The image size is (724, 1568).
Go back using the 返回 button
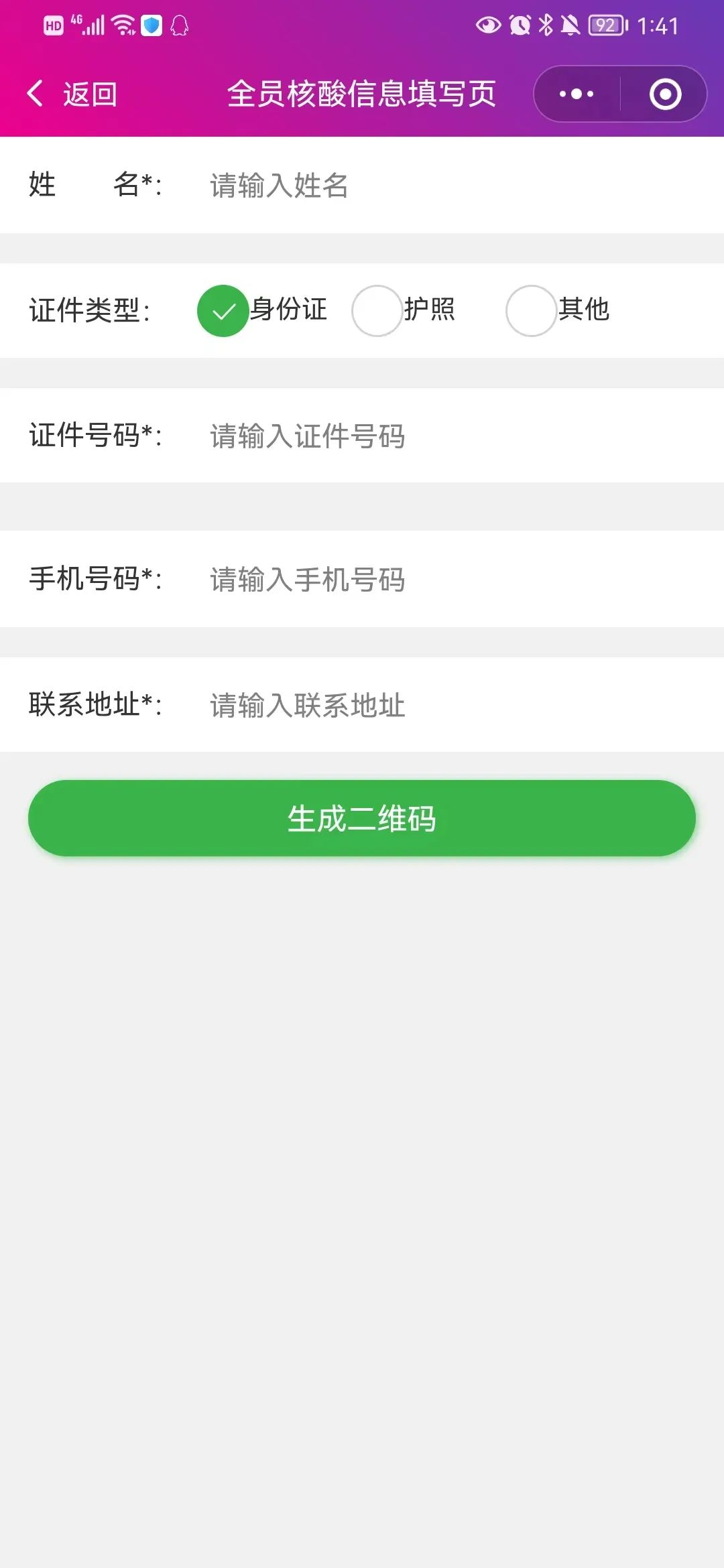pyautogui.click(x=72, y=94)
